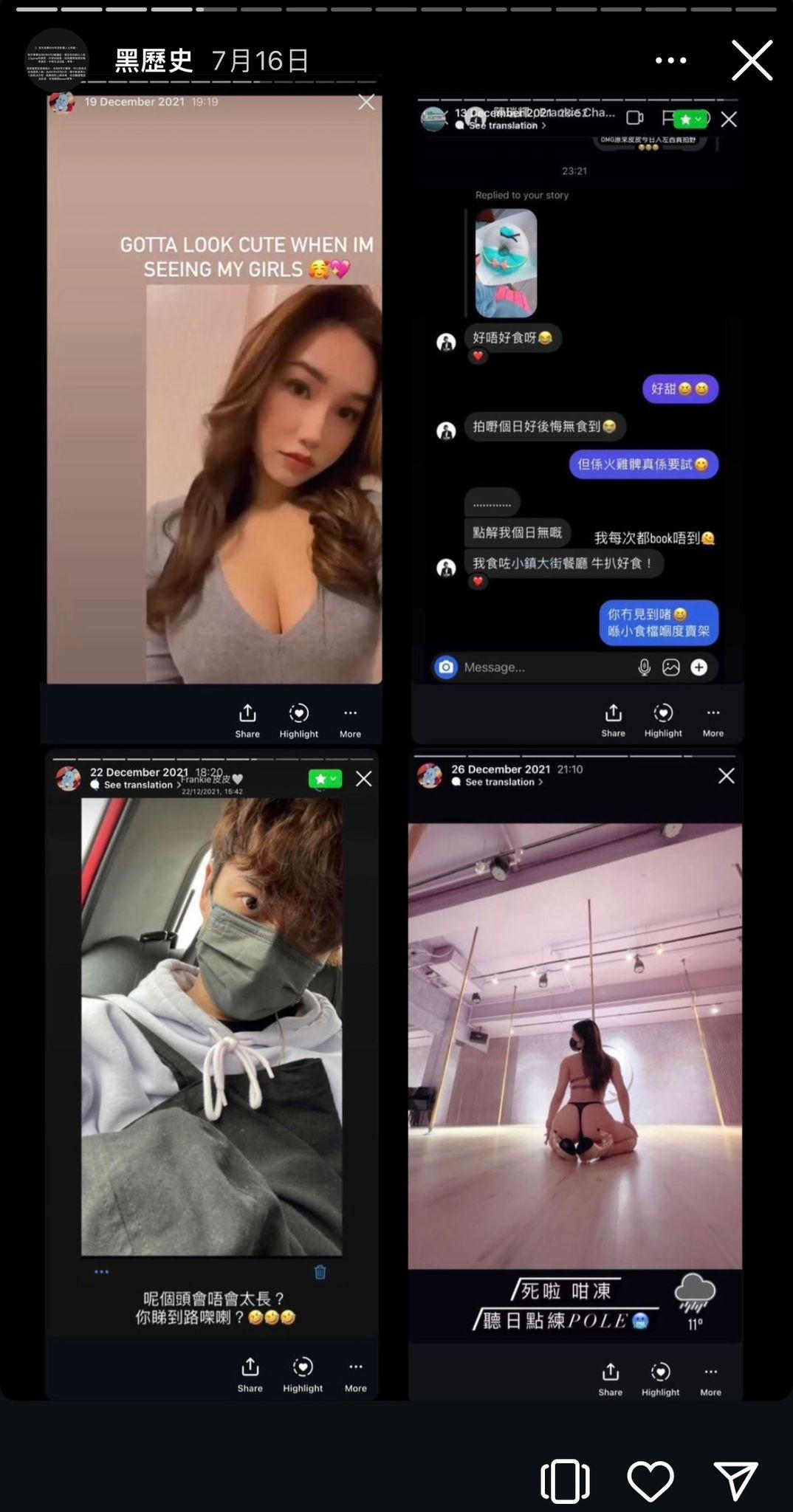The height and width of the screenshot is (1512, 793).
Task: Toggle the green Close Friends star on the chat screenshot
Action: pyautogui.click(x=688, y=118)
